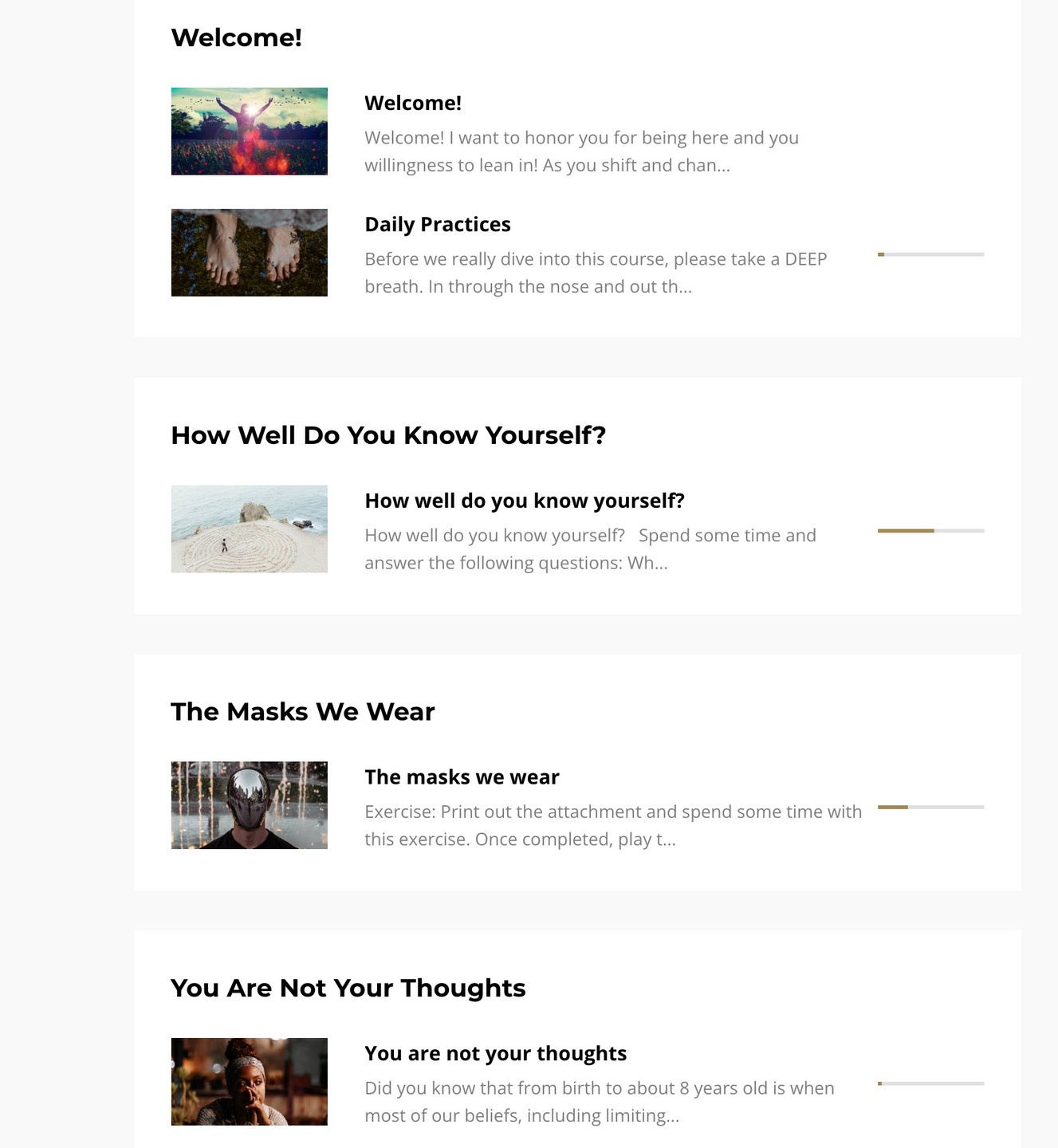
Task: Open the Welcome! lesson
Action: click(x=413, y=103)
